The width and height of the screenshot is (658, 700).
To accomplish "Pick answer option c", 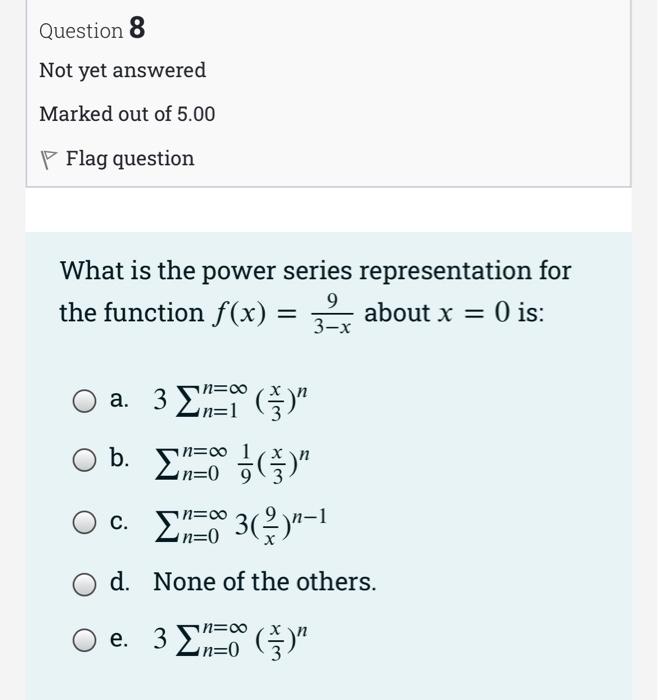I will point(84,522).
